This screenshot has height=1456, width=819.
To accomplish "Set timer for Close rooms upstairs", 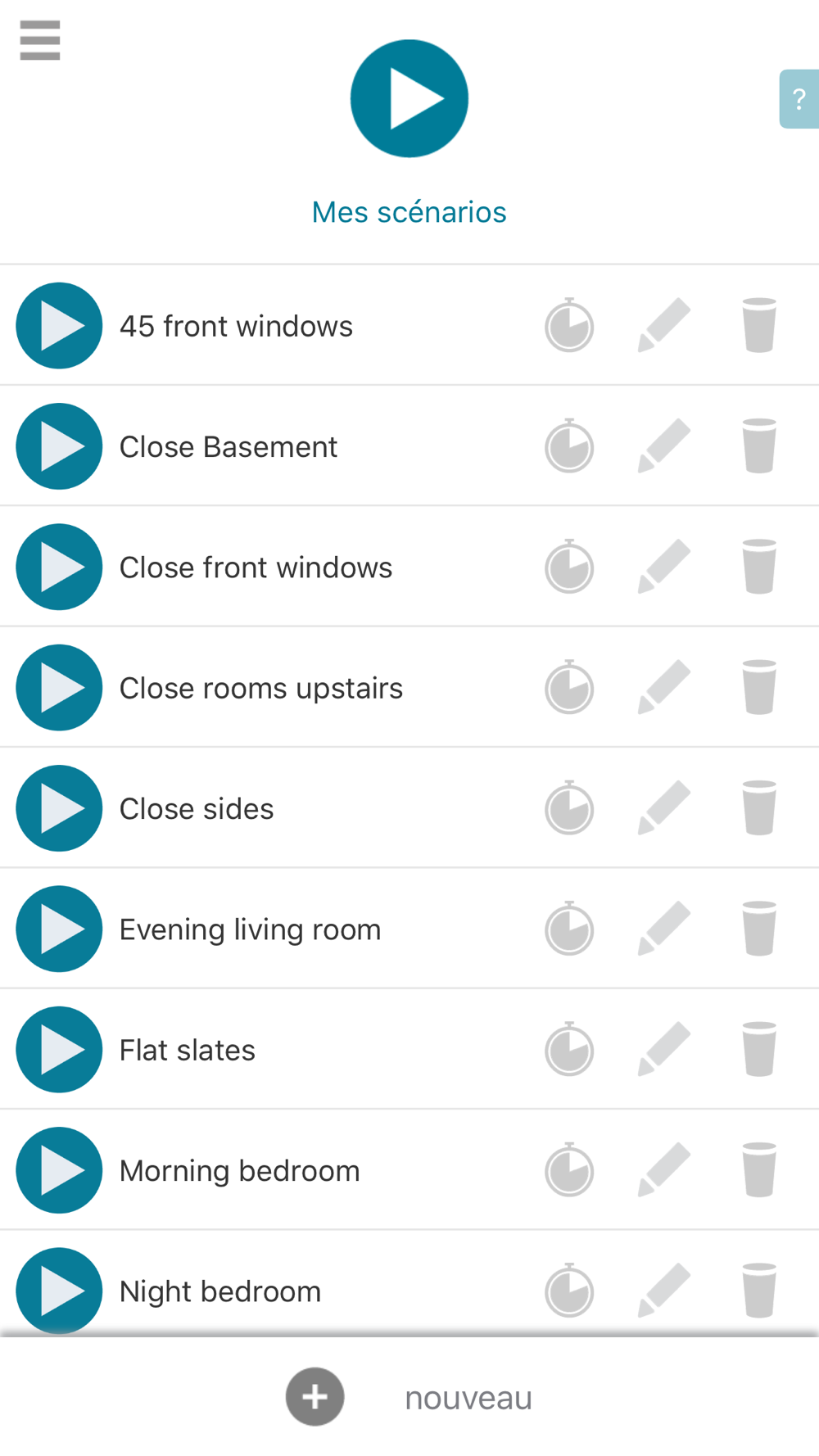I will (x=569, y=686).
